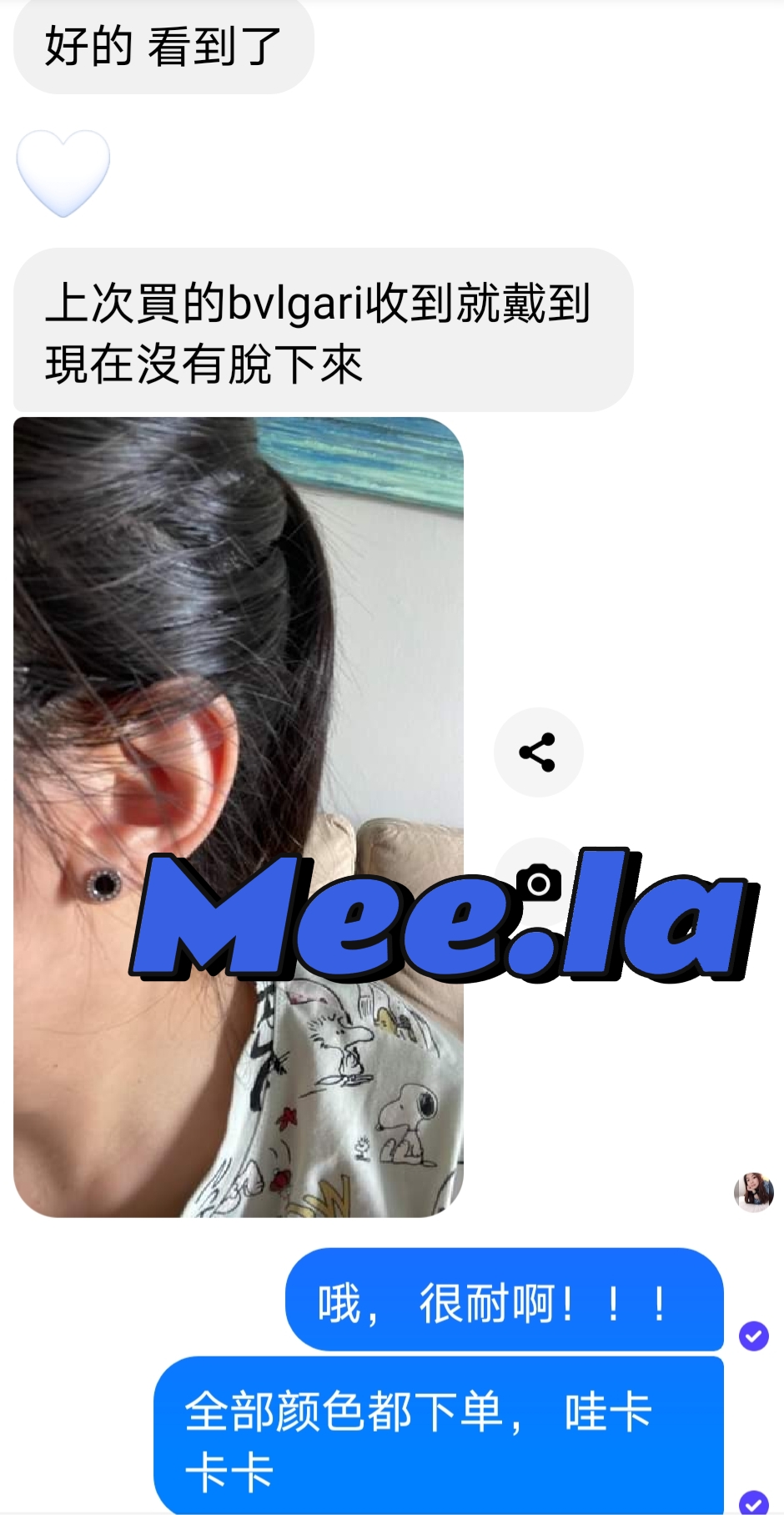784x1515 pixels.
Task: Open the ear photo in full view
Action: pyautogui.click(x=238, y=667)
